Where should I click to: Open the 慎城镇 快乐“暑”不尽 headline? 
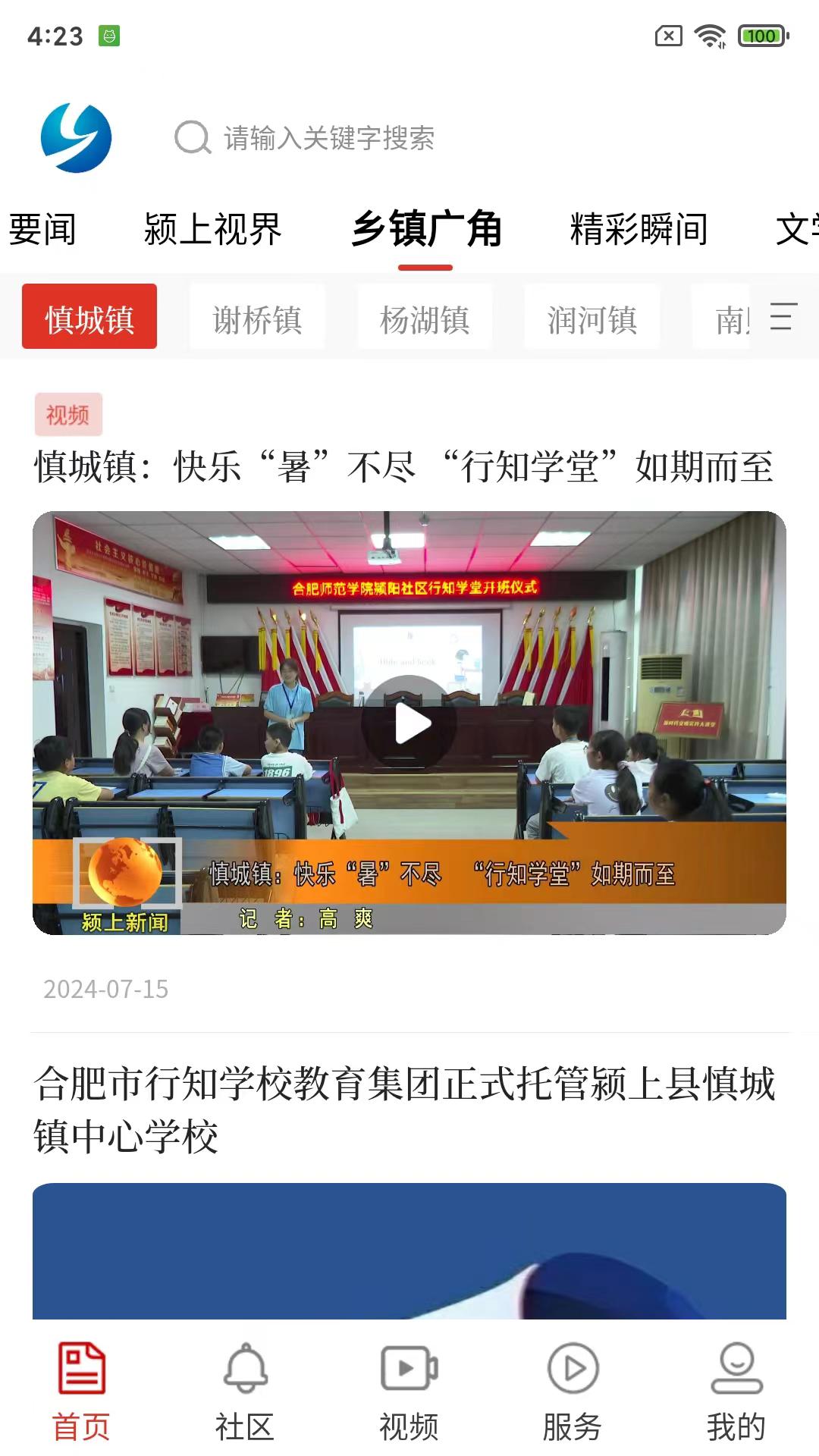click(403, 466)
